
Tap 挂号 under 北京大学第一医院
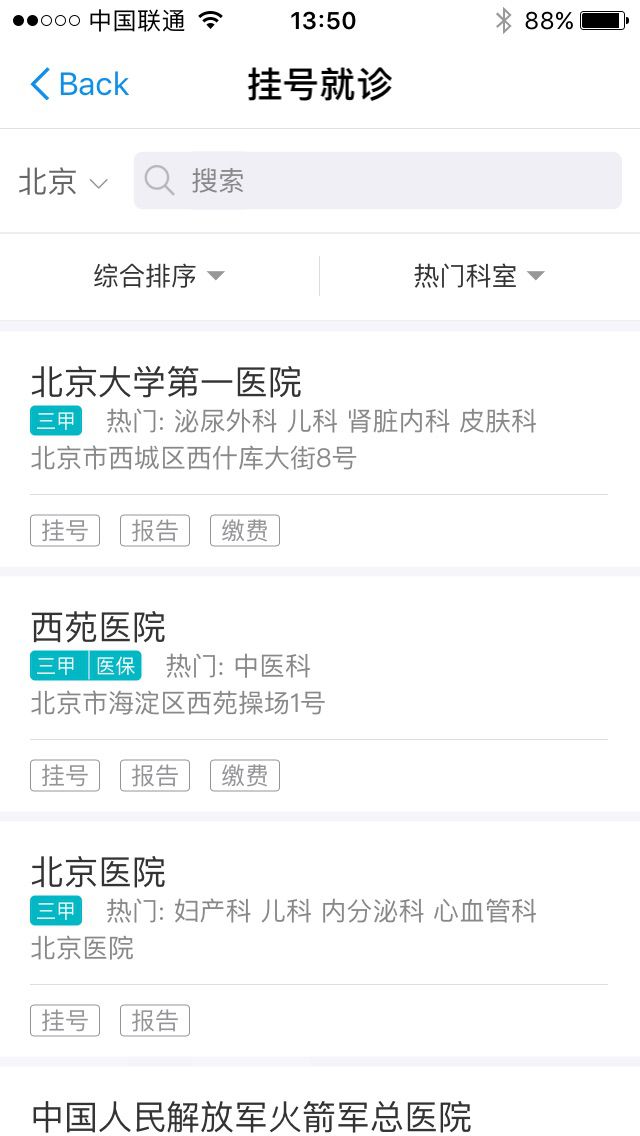(x=65, y=531)
